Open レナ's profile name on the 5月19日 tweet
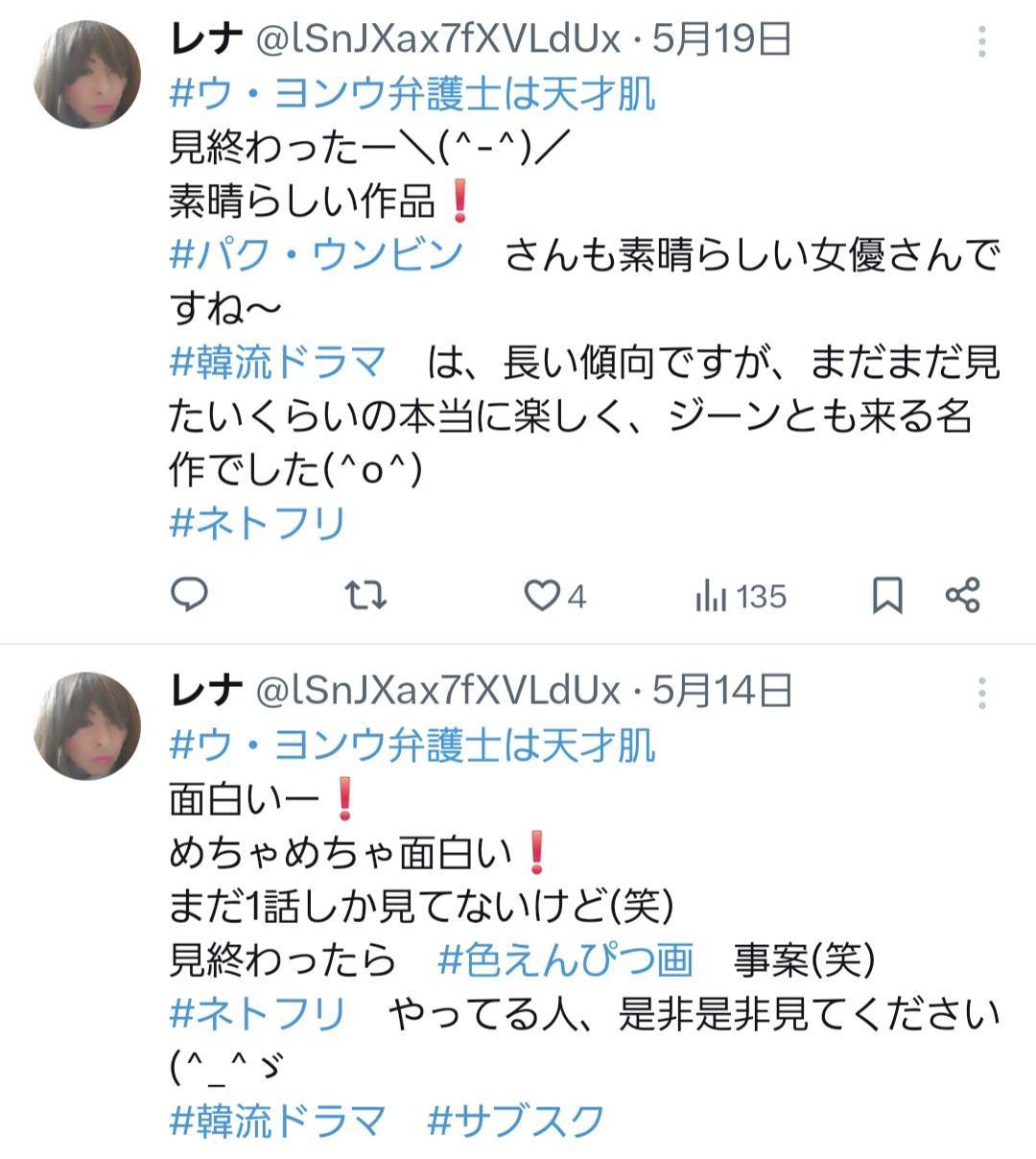 coord(205,40)
